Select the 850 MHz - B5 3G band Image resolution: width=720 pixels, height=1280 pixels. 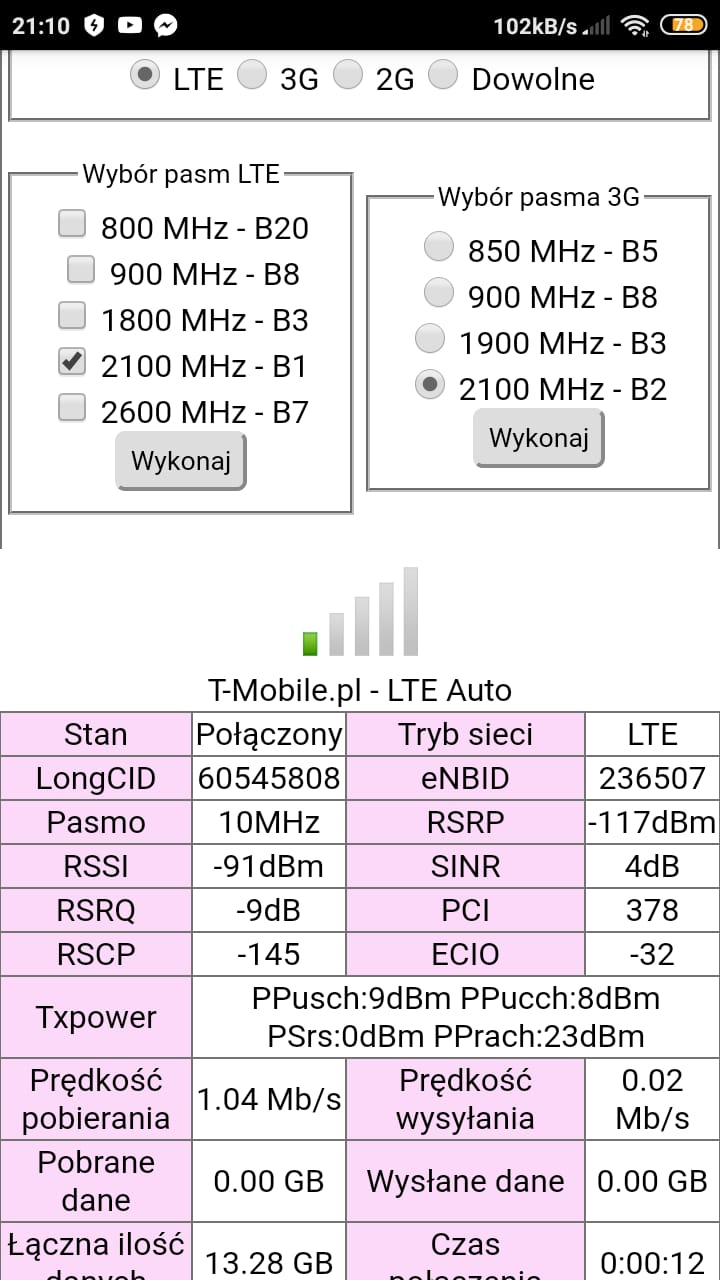pos(439,246)
